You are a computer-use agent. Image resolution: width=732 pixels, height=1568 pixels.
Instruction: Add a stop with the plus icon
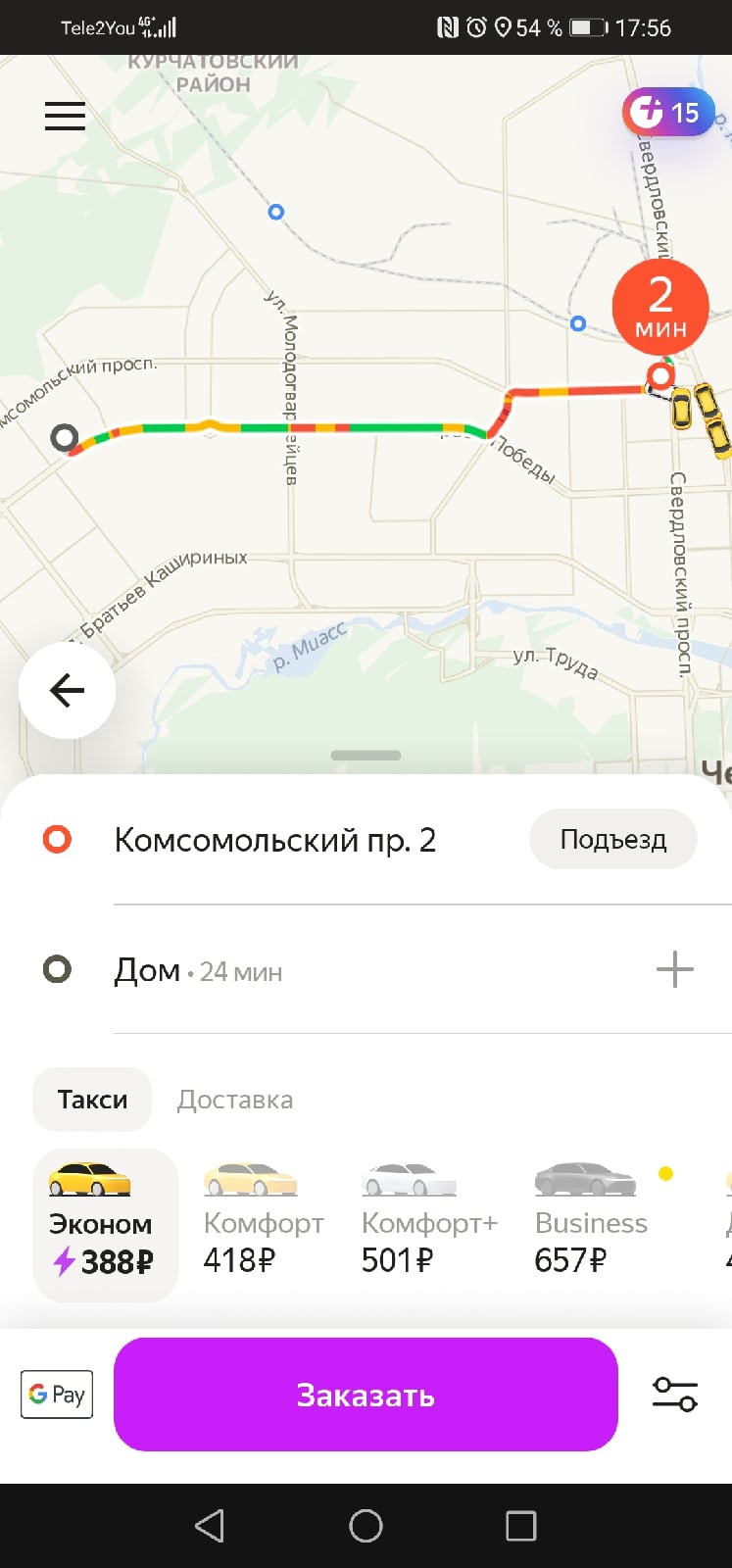674,970
